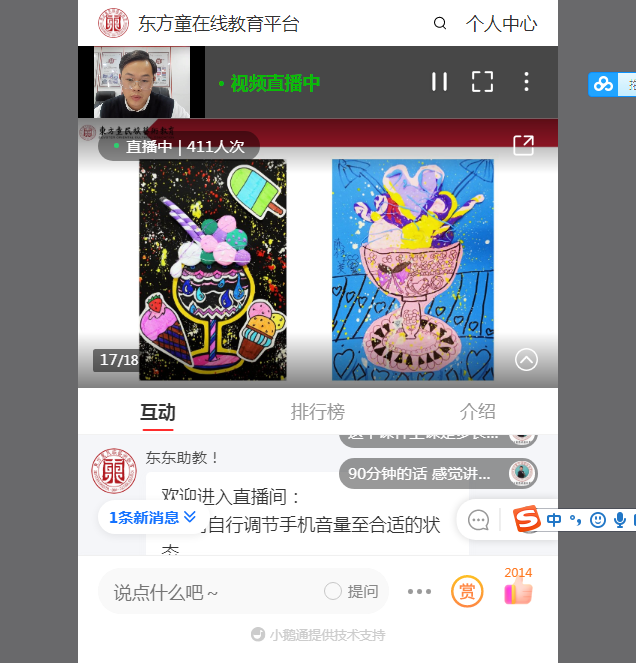Open the slide in external view
Viewport: 636px width, 663px height.
pos(523,146)
